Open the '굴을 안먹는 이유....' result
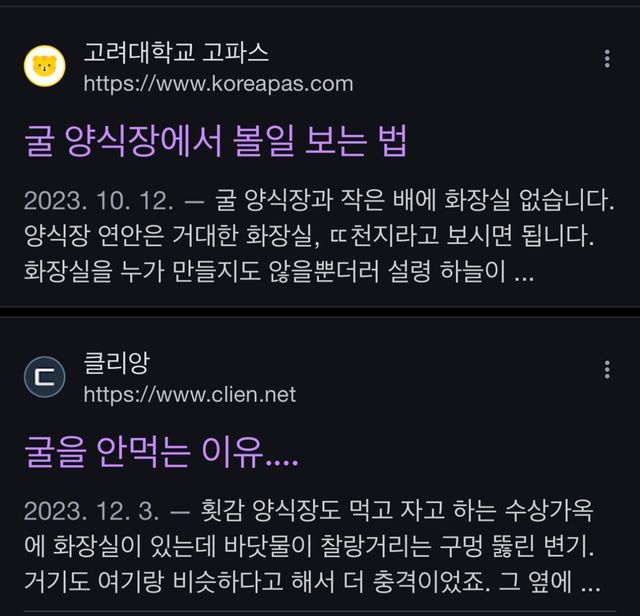 [162, 455]
